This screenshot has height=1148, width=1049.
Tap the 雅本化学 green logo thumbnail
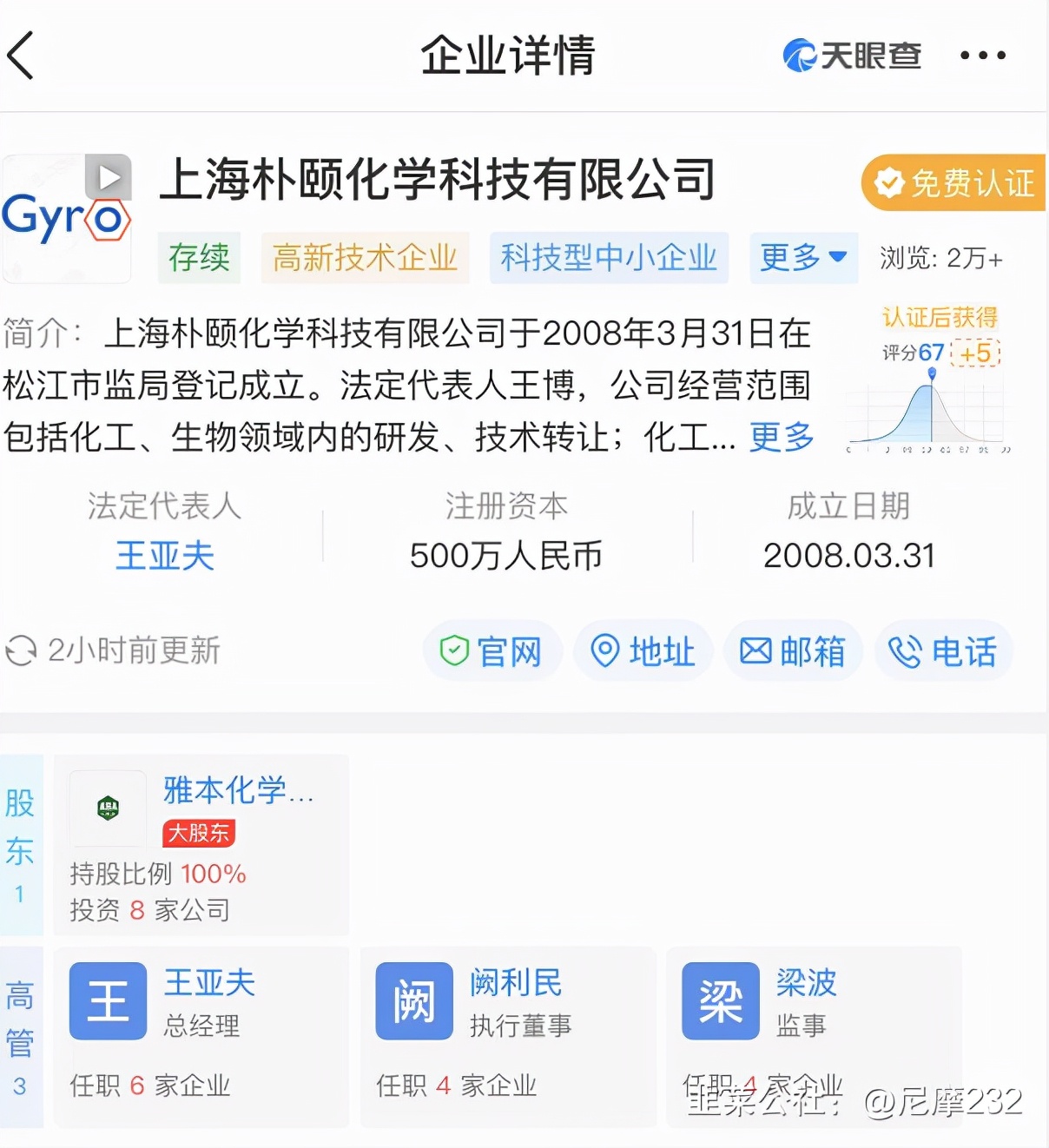106,807
